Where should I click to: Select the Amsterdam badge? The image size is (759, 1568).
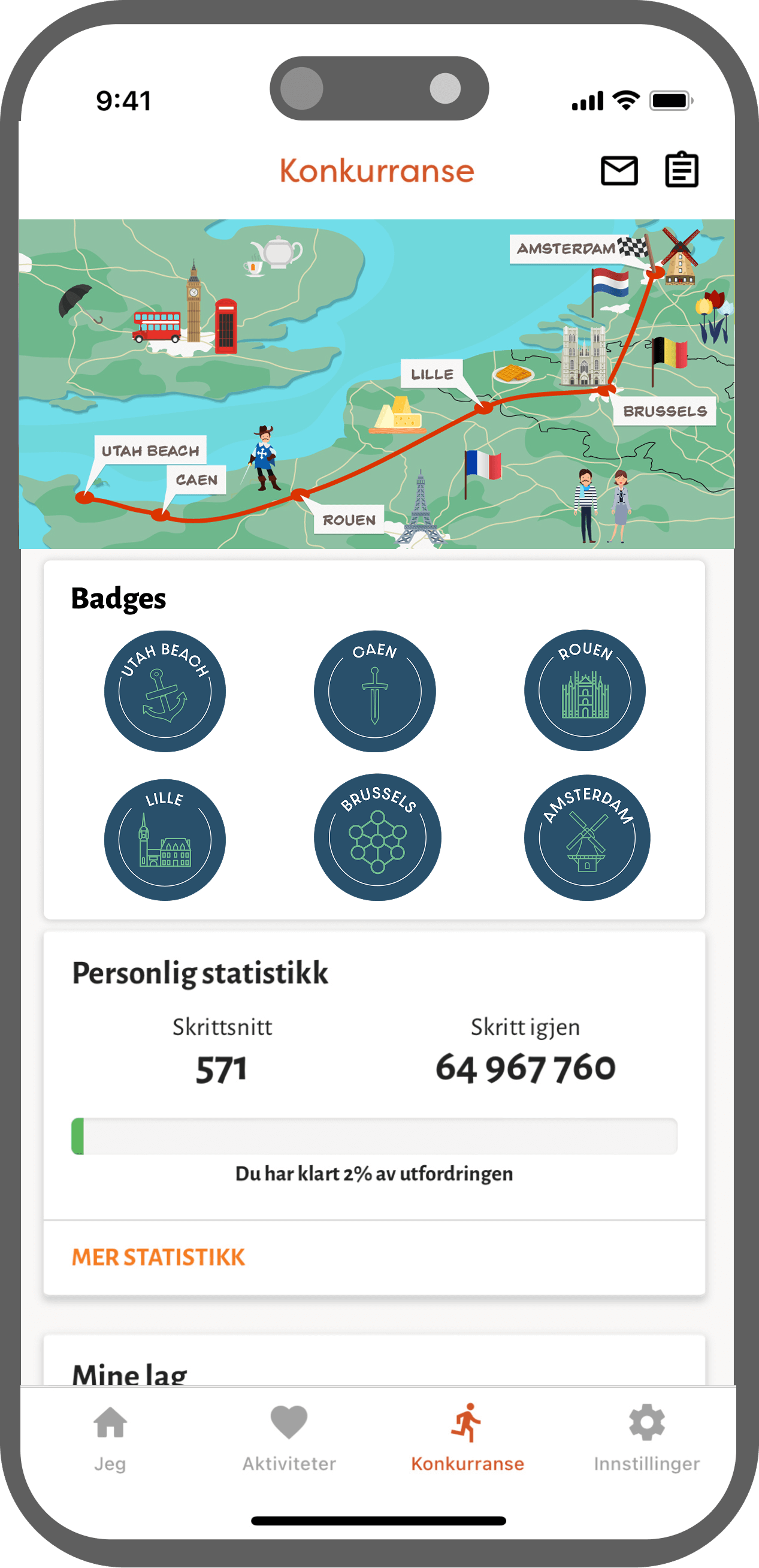[587, 837]
